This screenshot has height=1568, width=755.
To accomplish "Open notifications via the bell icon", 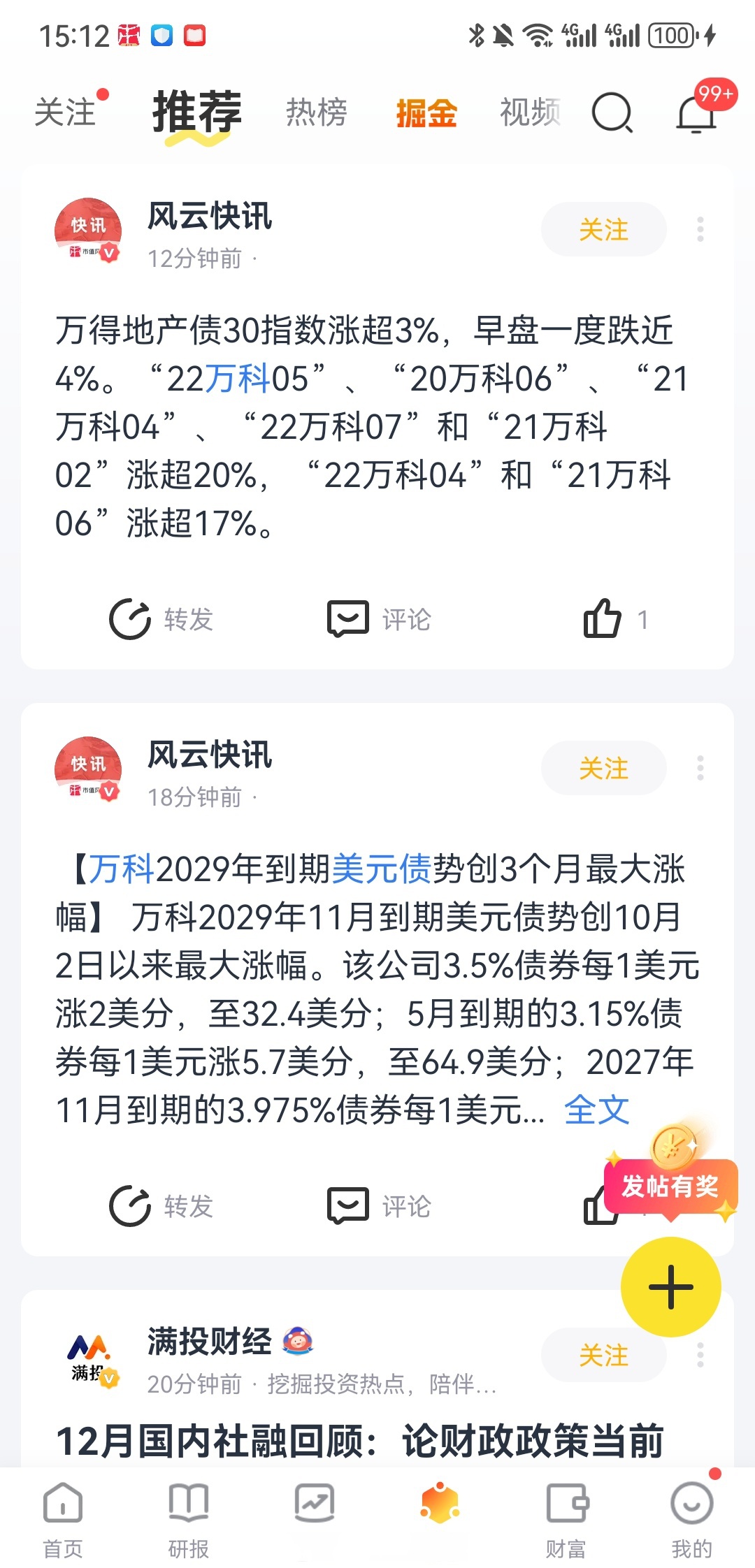I will [x=696, y=115].
